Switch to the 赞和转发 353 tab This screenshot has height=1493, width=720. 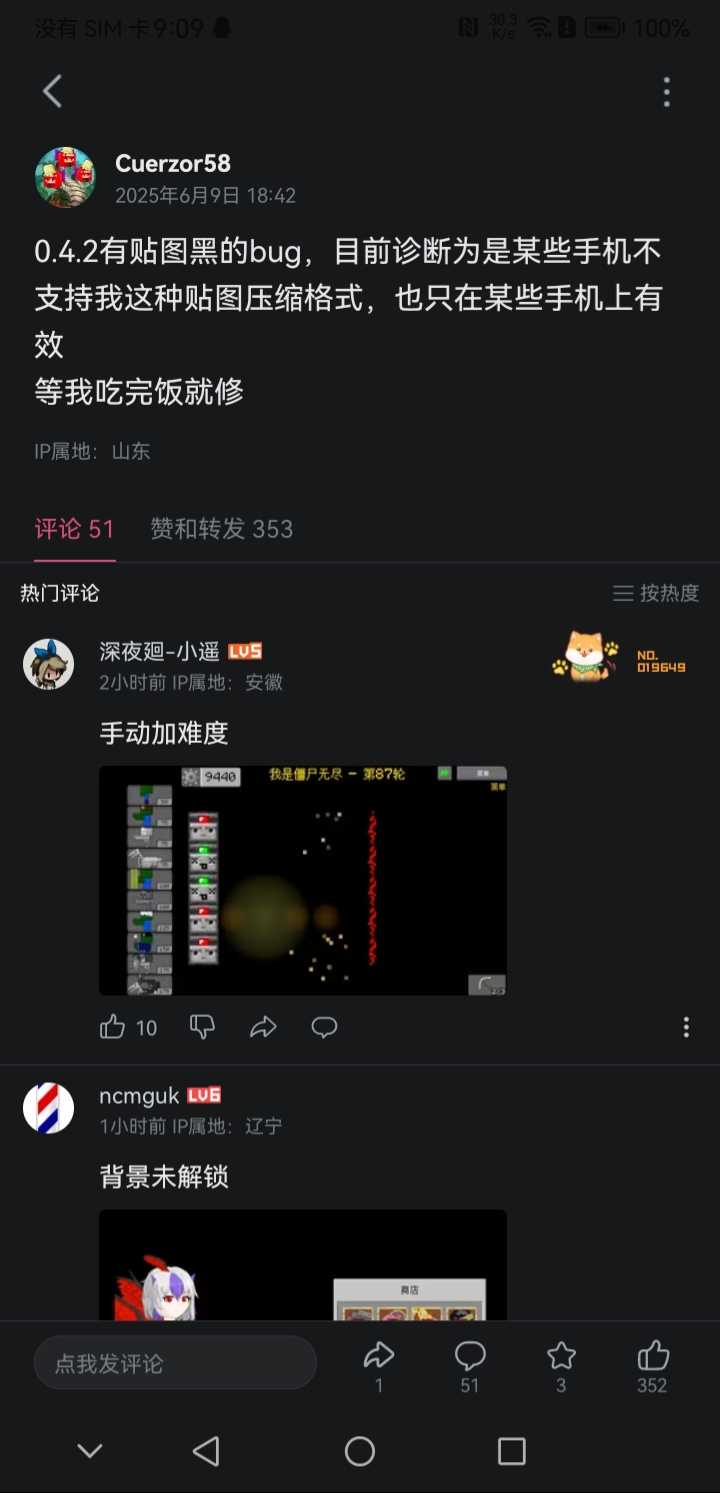pyautogui.click(x=221, y=529)
